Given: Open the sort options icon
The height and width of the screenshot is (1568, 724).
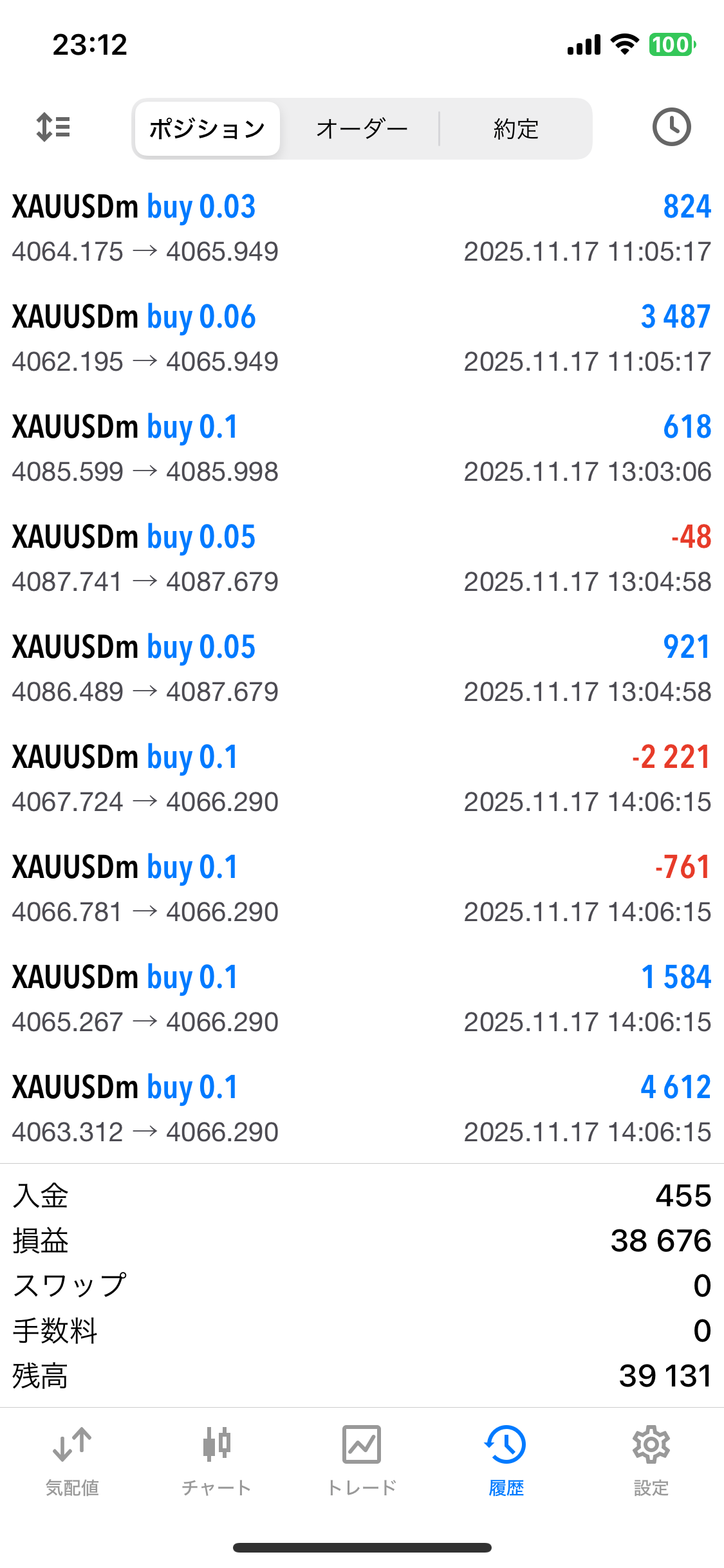Looking at the screenshot, I should point(53,127).
